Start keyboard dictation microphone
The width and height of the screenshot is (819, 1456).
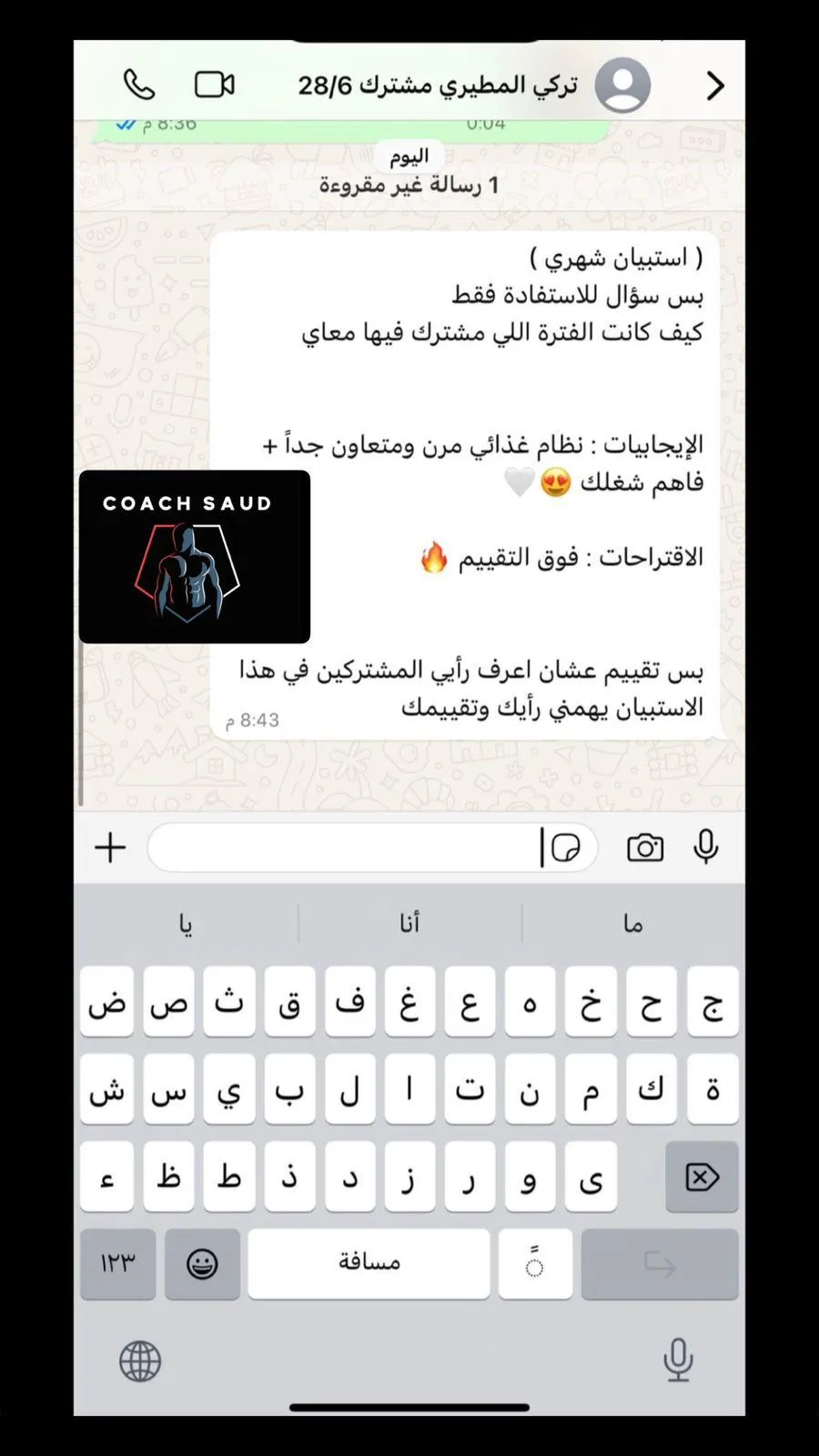click(x=678, y=1360)
